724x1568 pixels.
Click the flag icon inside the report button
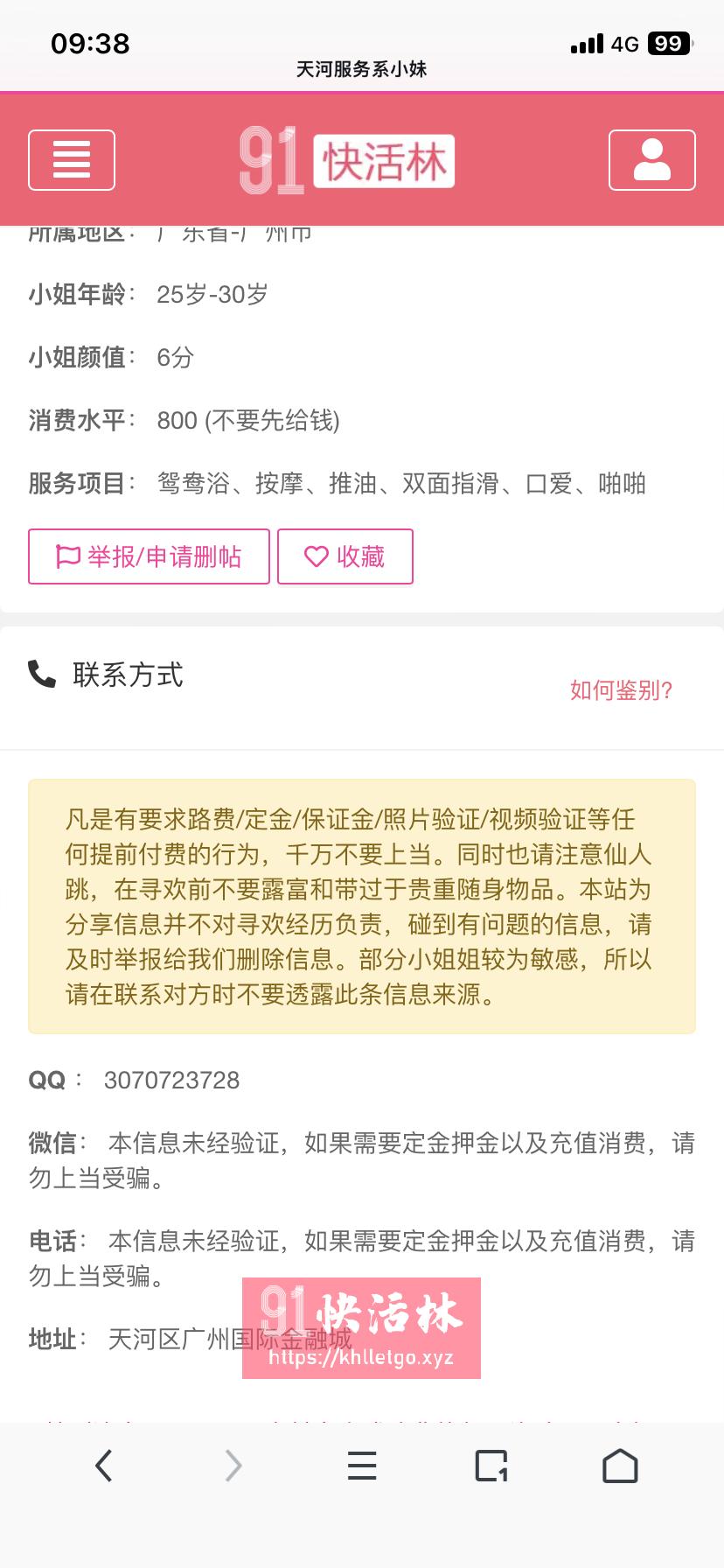click(66, 556)
